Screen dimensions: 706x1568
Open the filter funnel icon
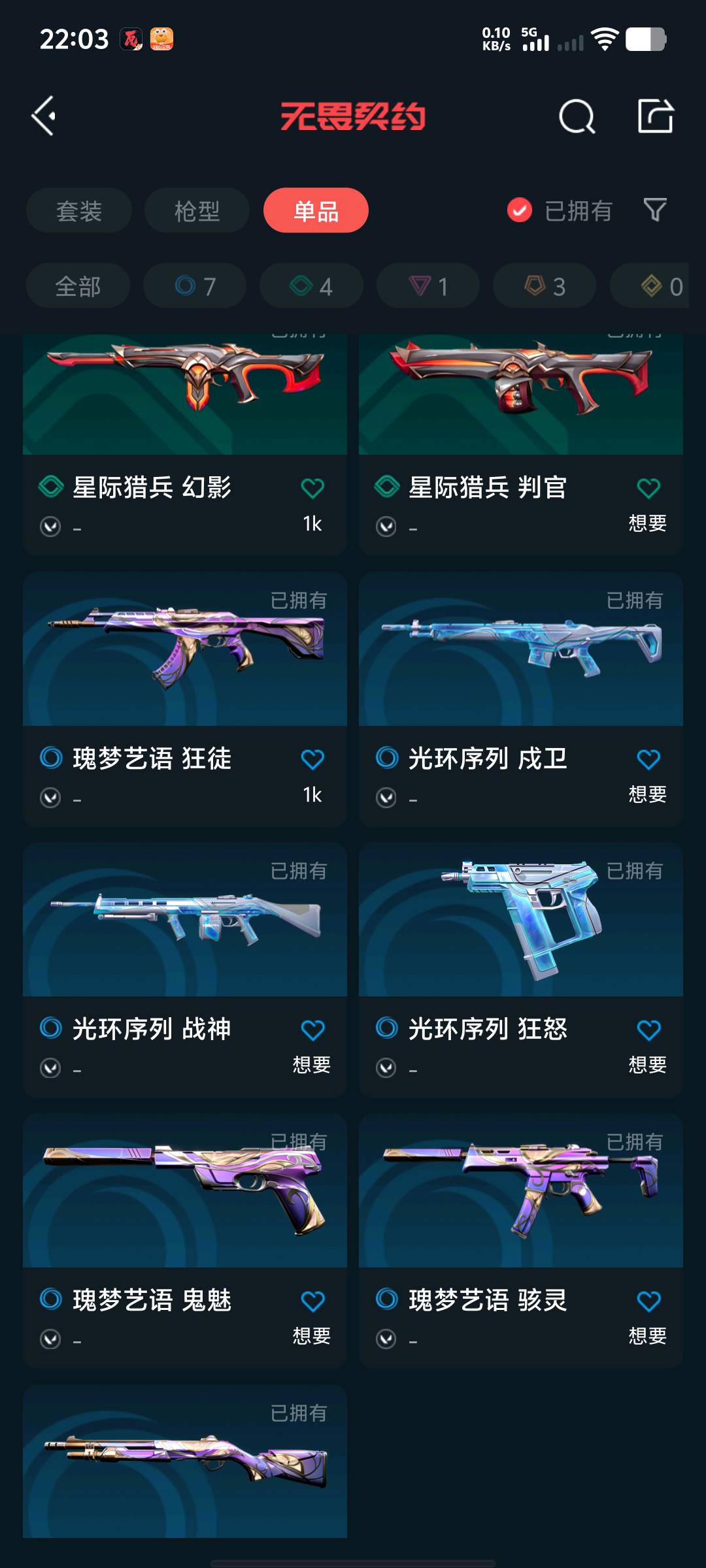click(654, 210)
